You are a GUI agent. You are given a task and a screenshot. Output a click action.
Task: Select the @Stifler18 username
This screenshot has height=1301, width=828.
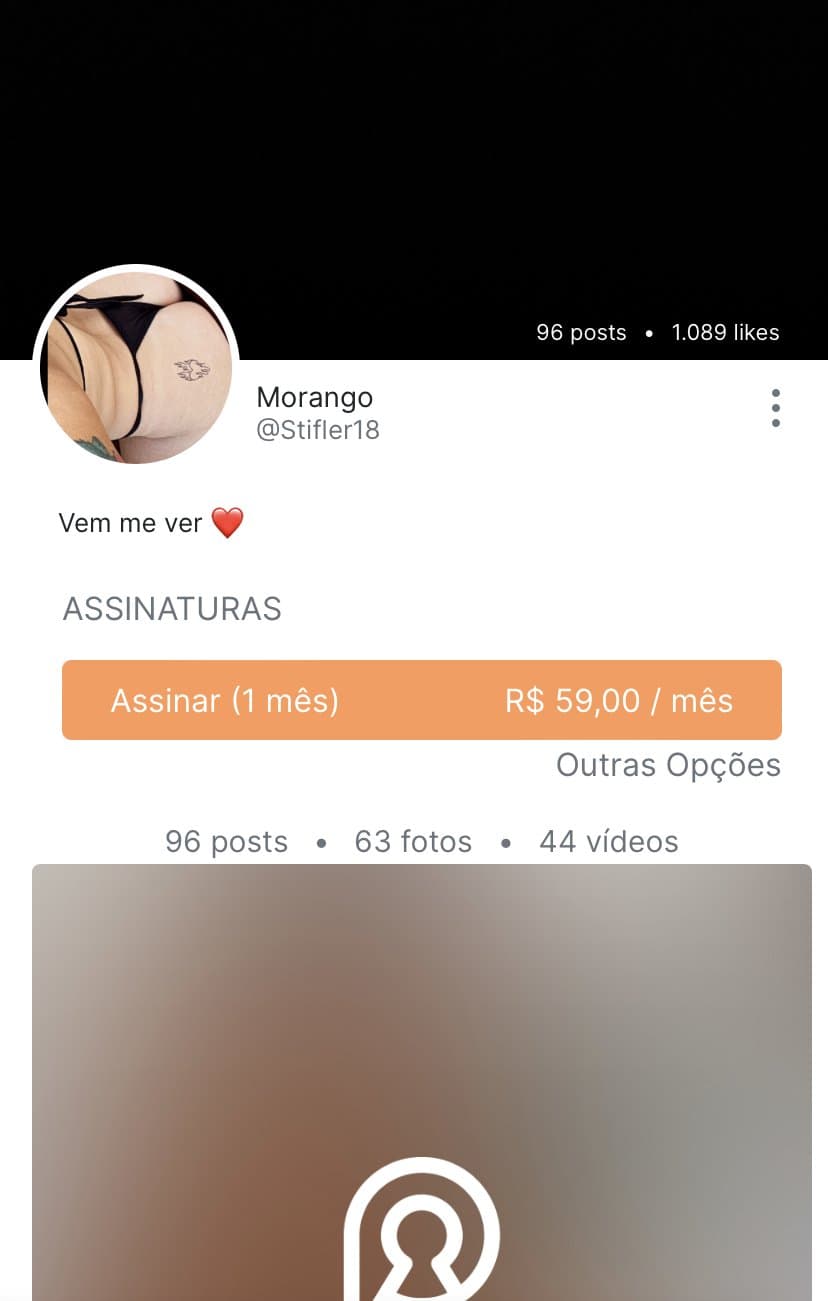pos(318,430)
